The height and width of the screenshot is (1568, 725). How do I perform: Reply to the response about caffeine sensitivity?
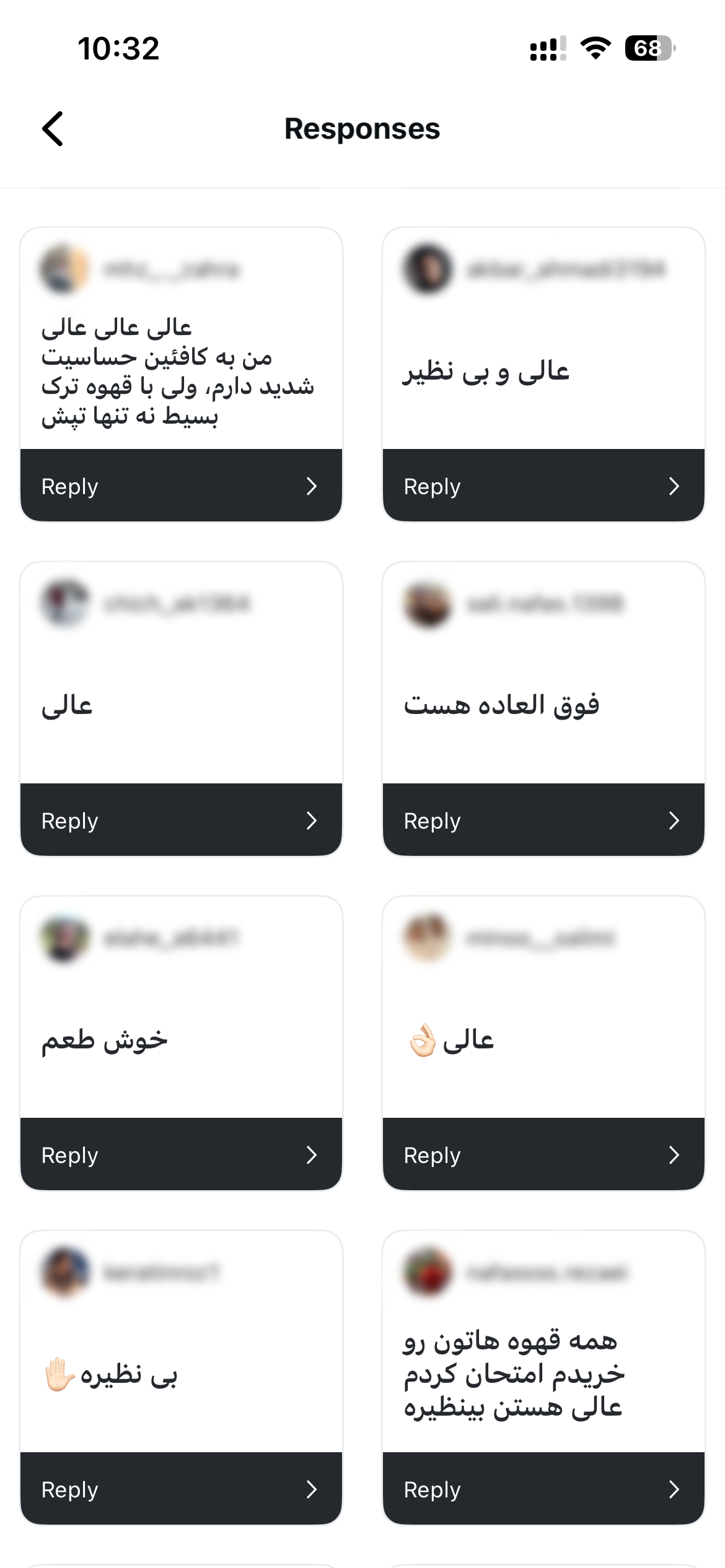pos(181,486)
